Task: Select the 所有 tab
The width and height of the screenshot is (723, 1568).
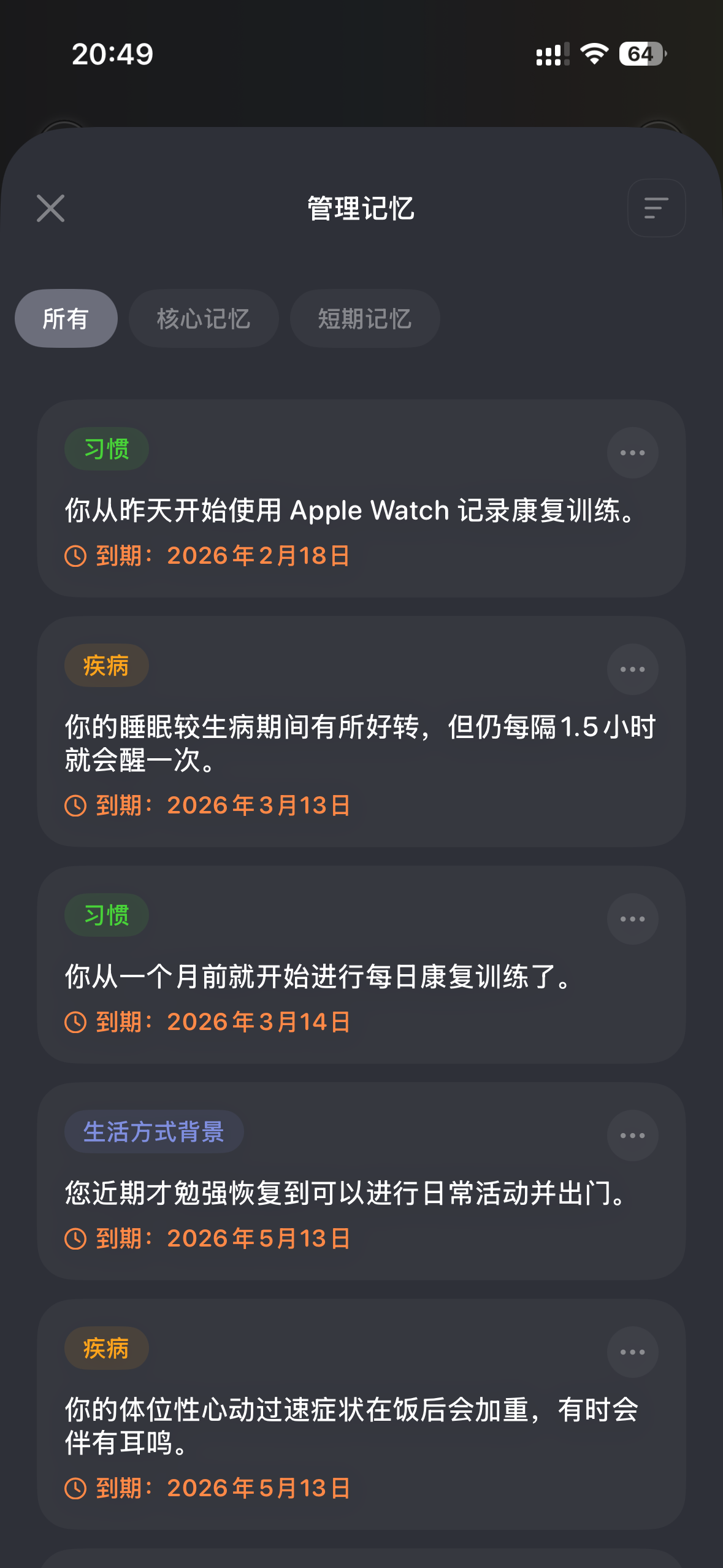Action: tap(66, 318)
